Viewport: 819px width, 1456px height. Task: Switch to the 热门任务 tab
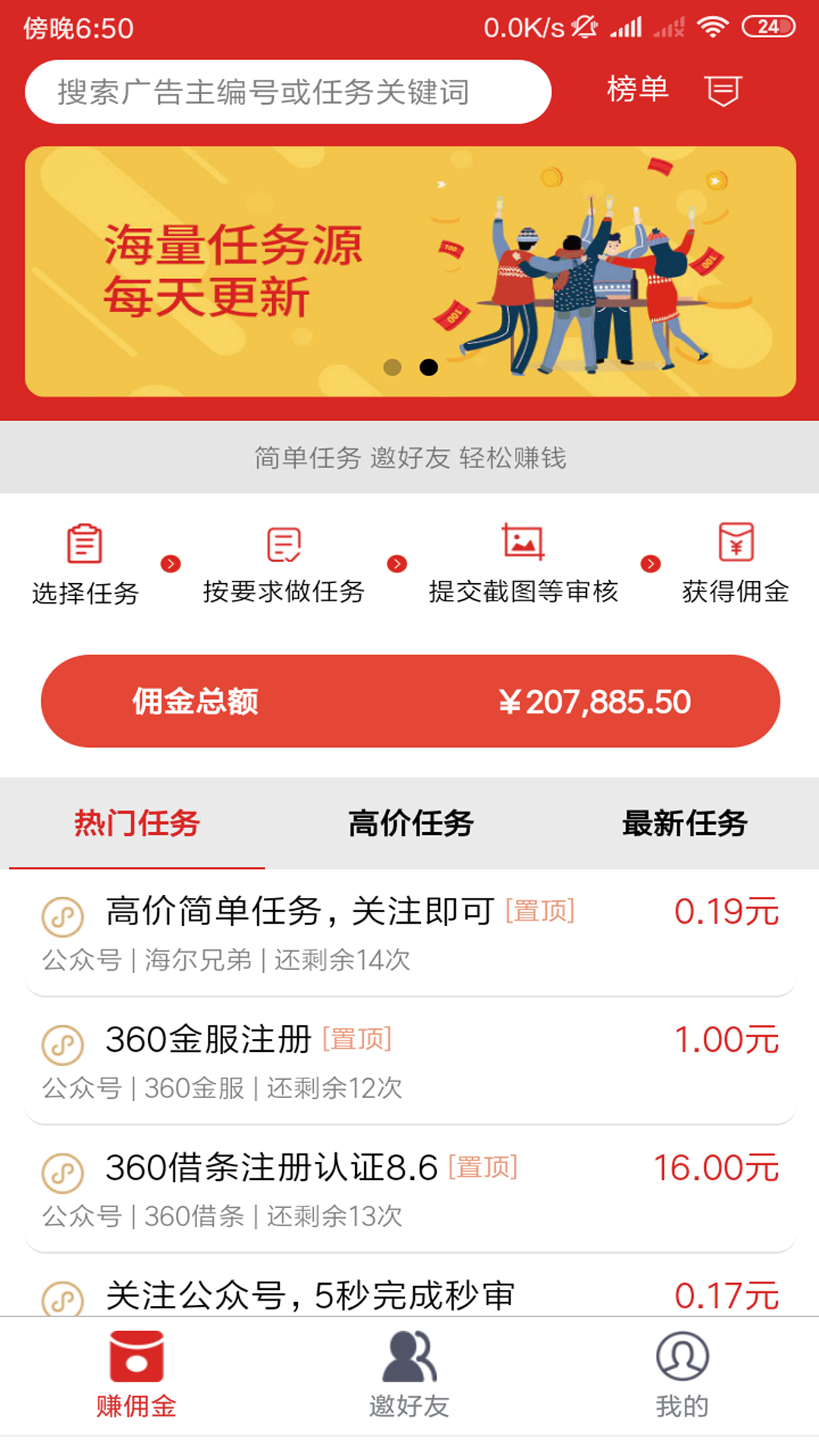(136, 824)
